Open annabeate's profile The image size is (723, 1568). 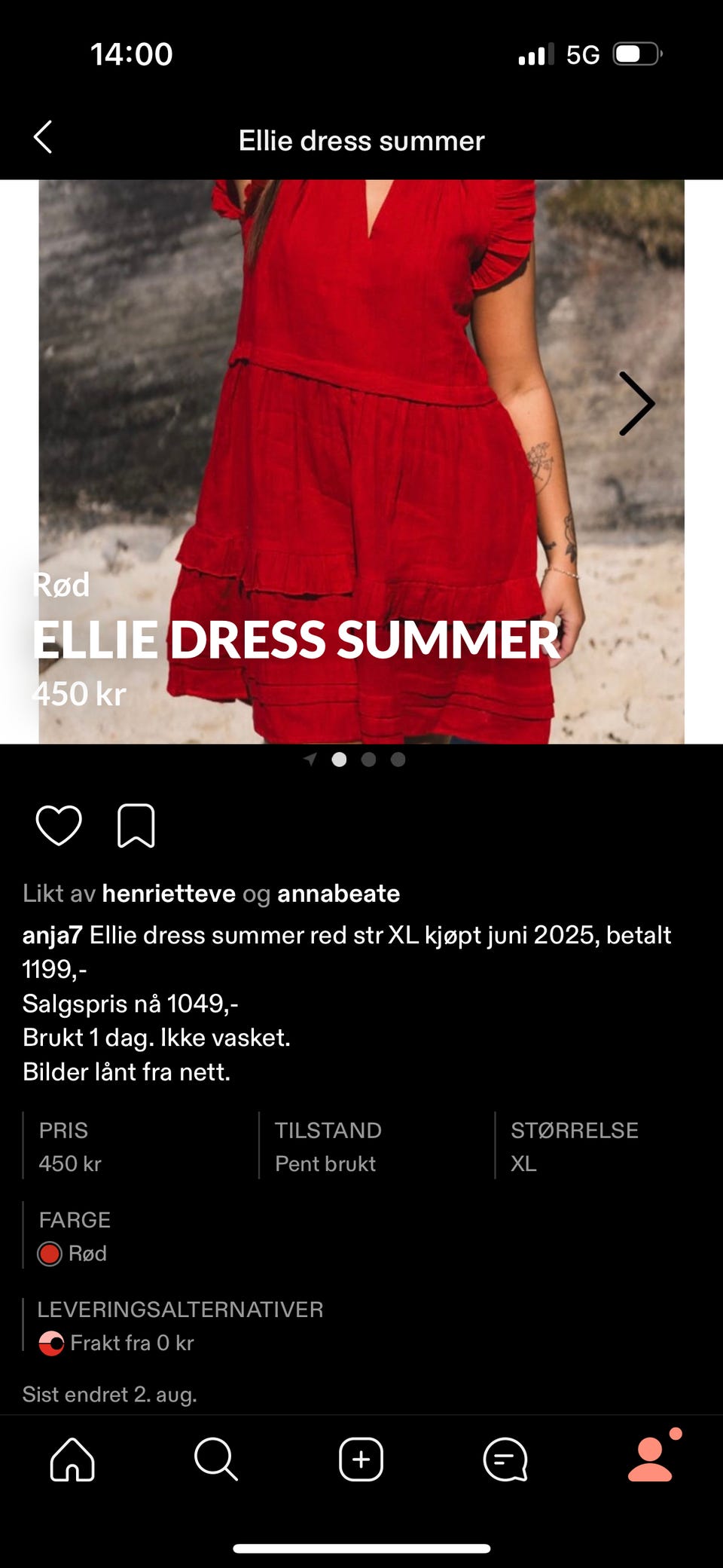pyautogui.click(x=338, y=894)
